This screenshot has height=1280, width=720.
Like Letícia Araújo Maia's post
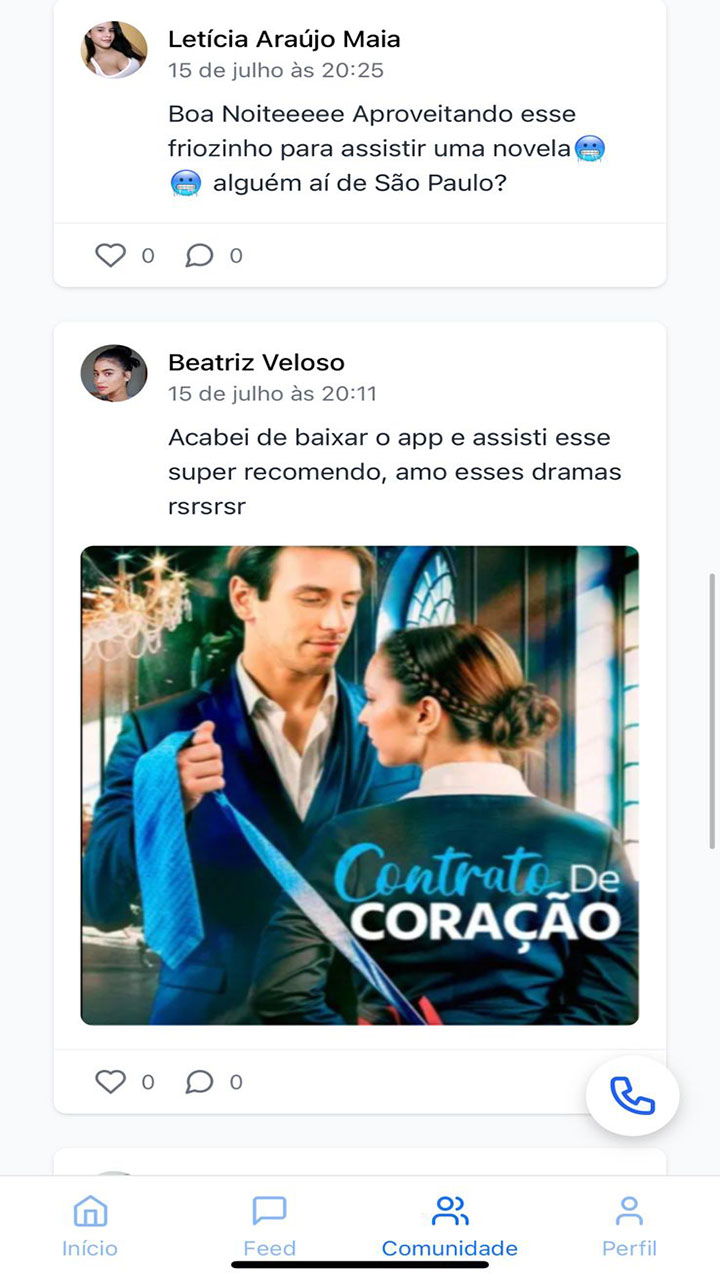coord(110,255)
